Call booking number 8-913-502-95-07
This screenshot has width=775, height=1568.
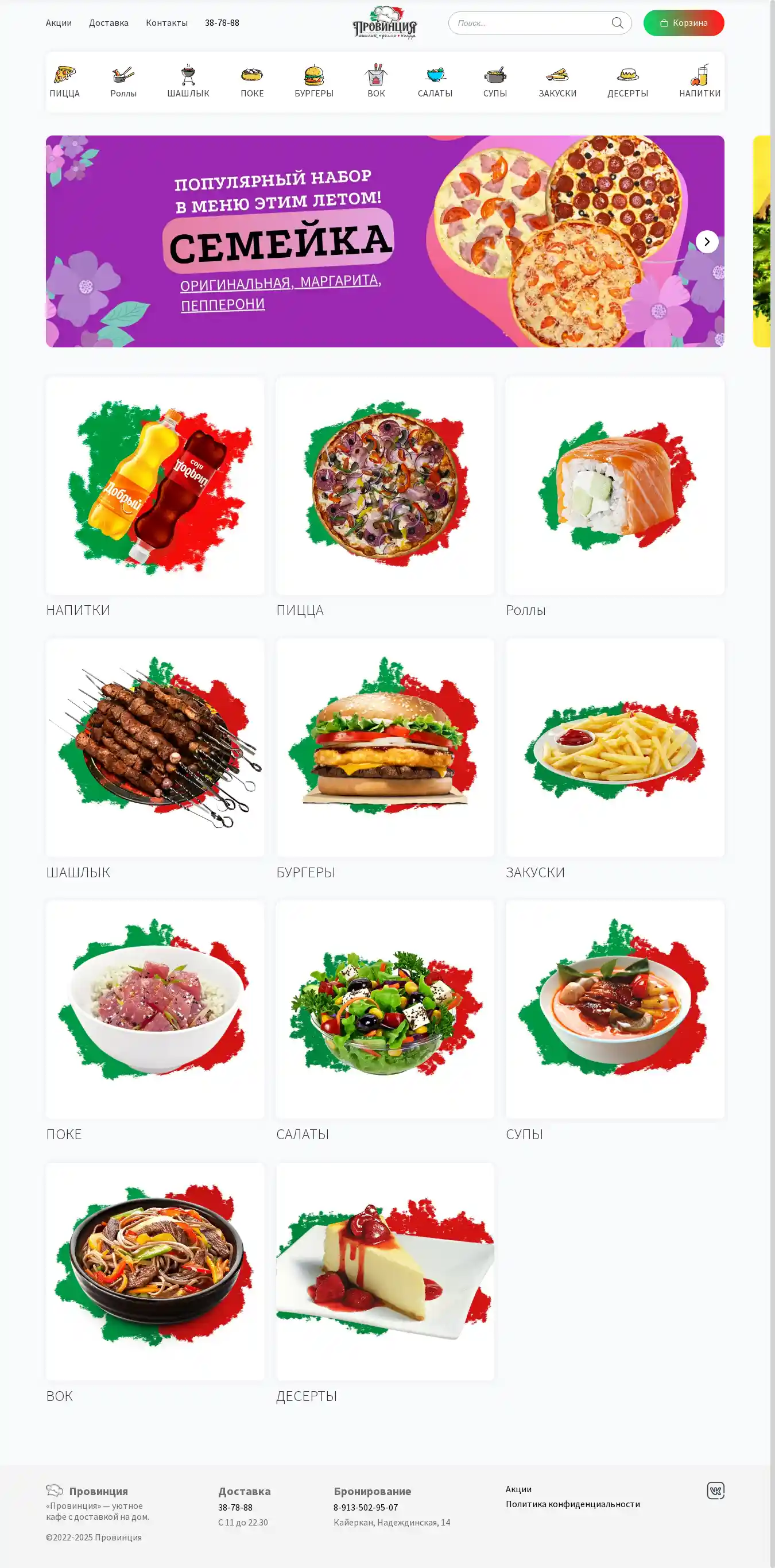click(x=365, y=1507)
